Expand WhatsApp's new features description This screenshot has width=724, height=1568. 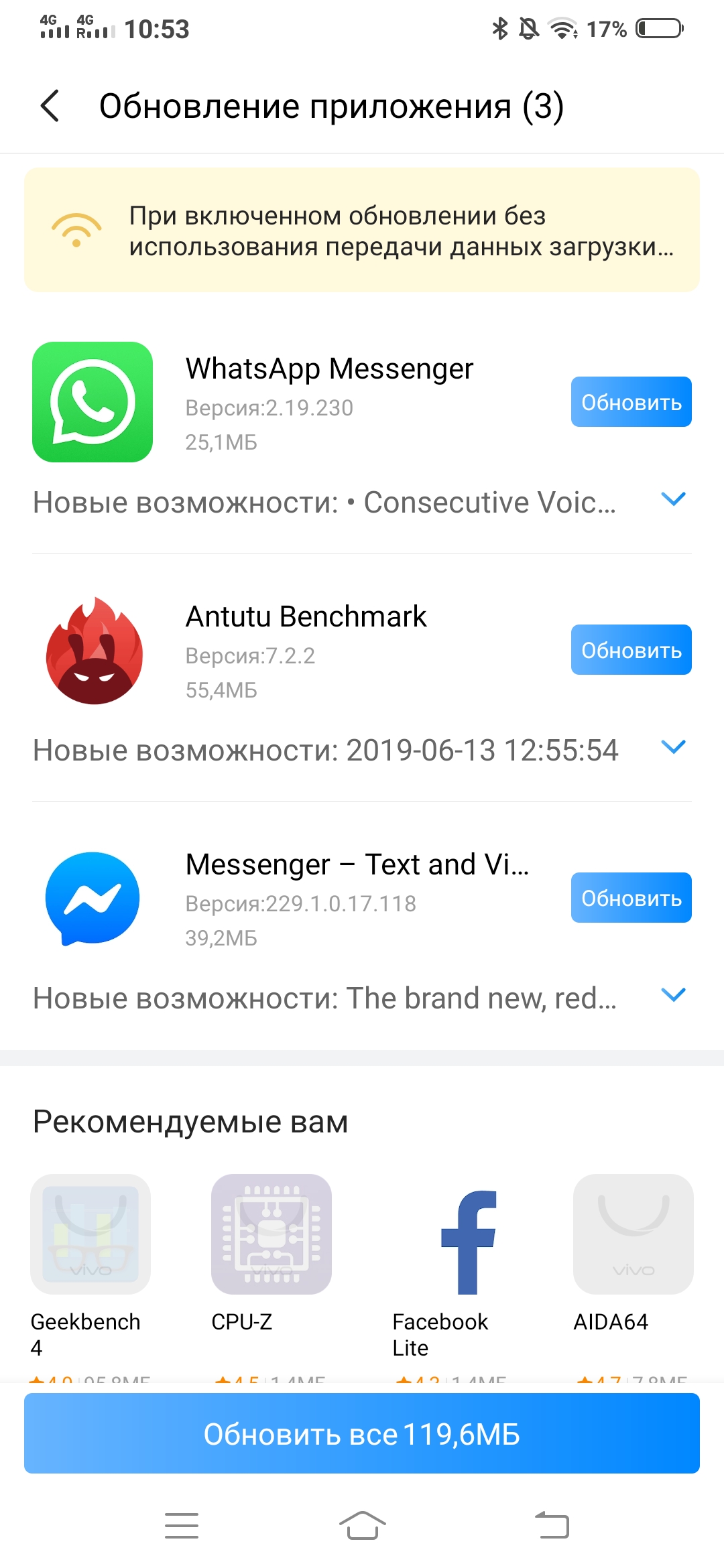click(673, 499)
